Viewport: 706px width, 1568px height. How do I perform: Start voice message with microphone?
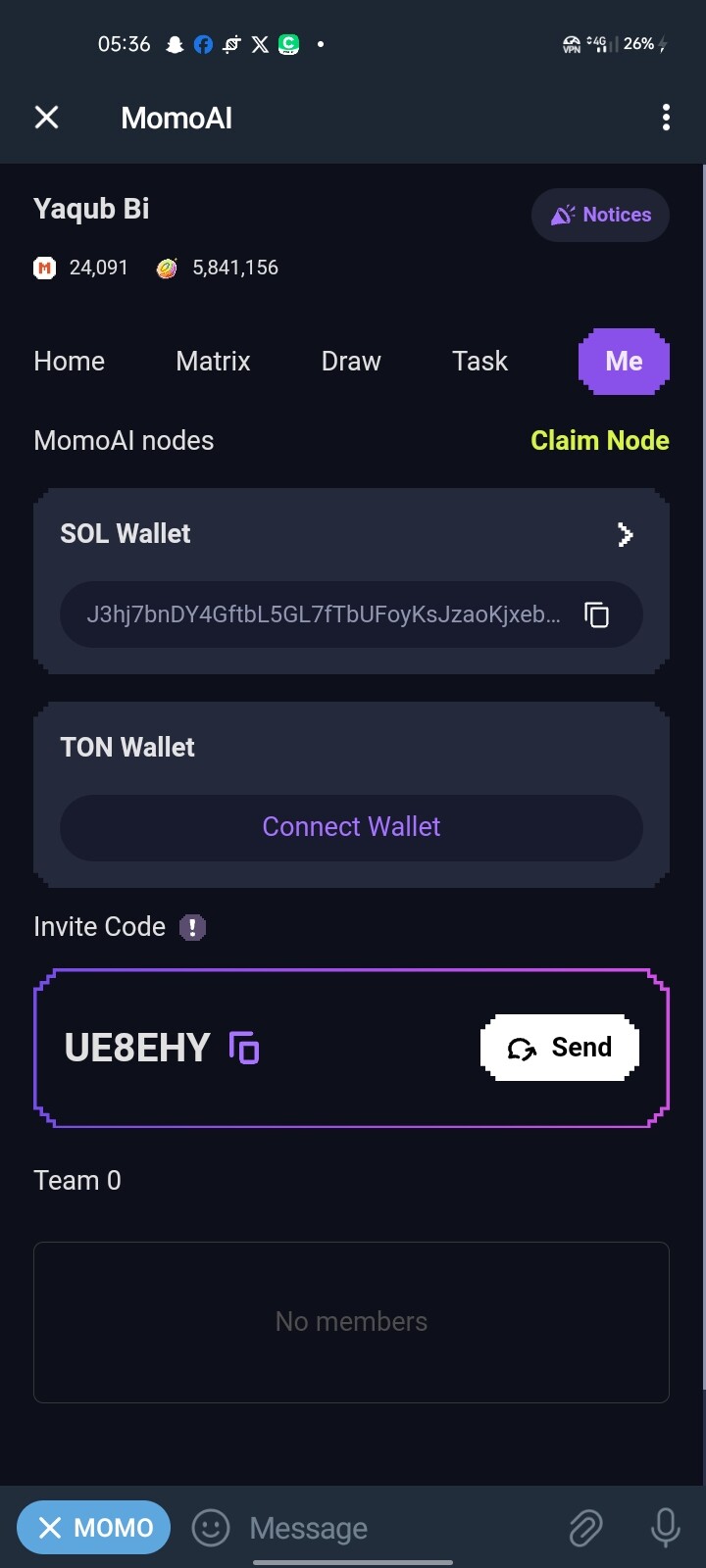(x=665, y=1527)
